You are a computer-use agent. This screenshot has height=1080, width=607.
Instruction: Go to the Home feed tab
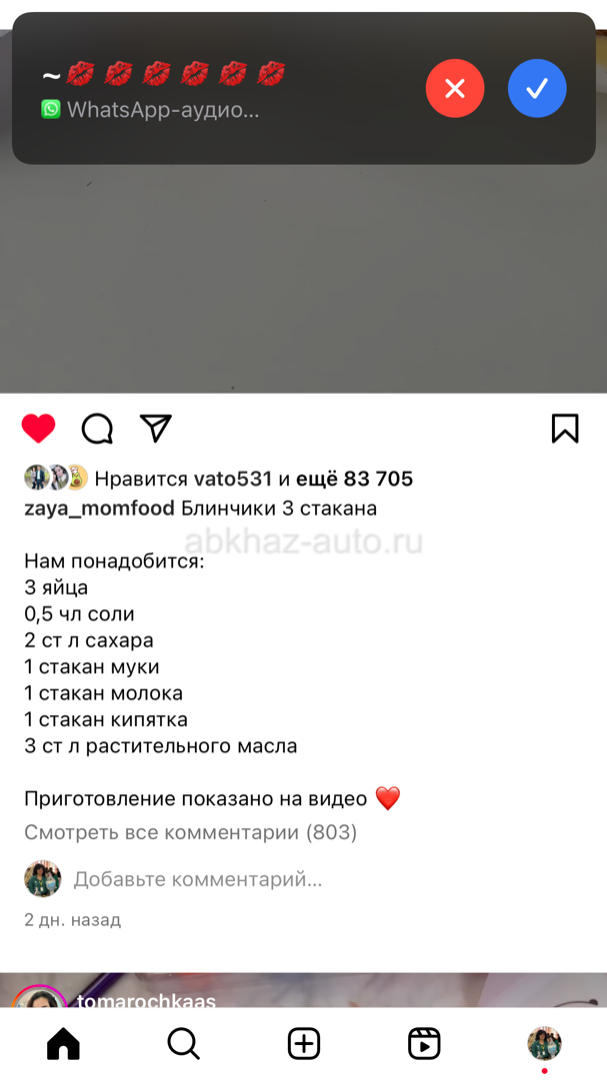tap(63, 1044)
